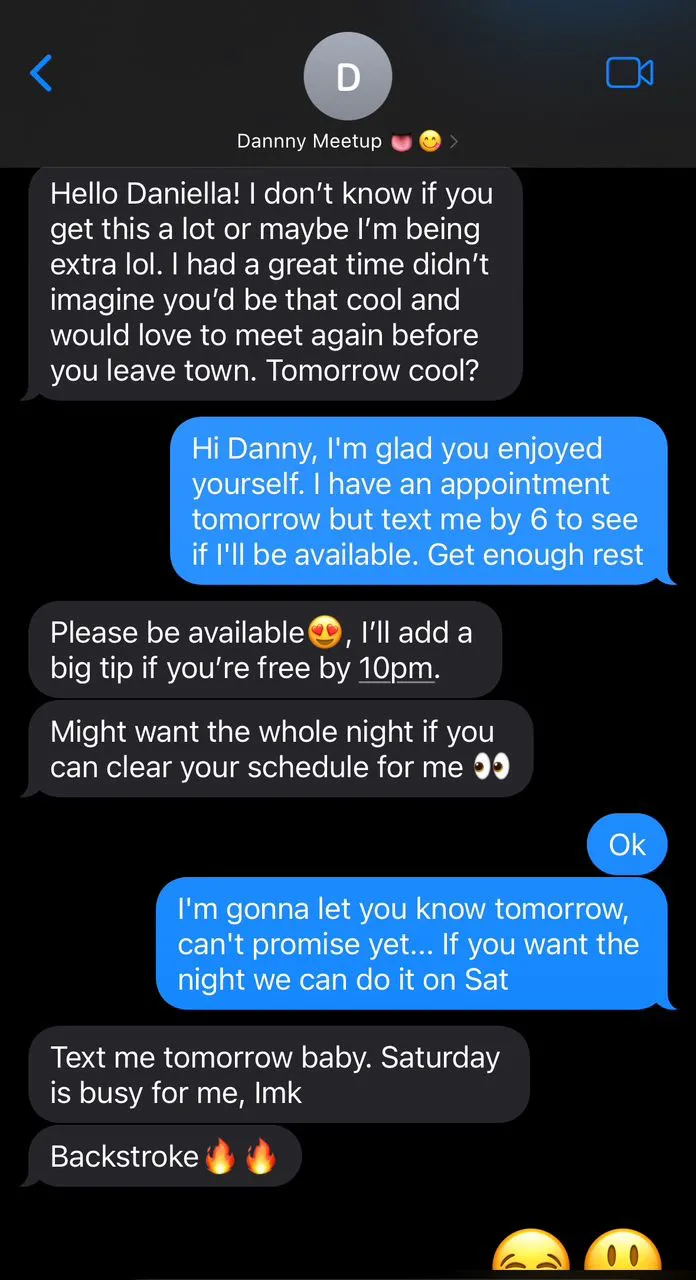Screen dimensions: 696x1280
Task: Start a FaceTime video call
Action: tap(630, 73)
